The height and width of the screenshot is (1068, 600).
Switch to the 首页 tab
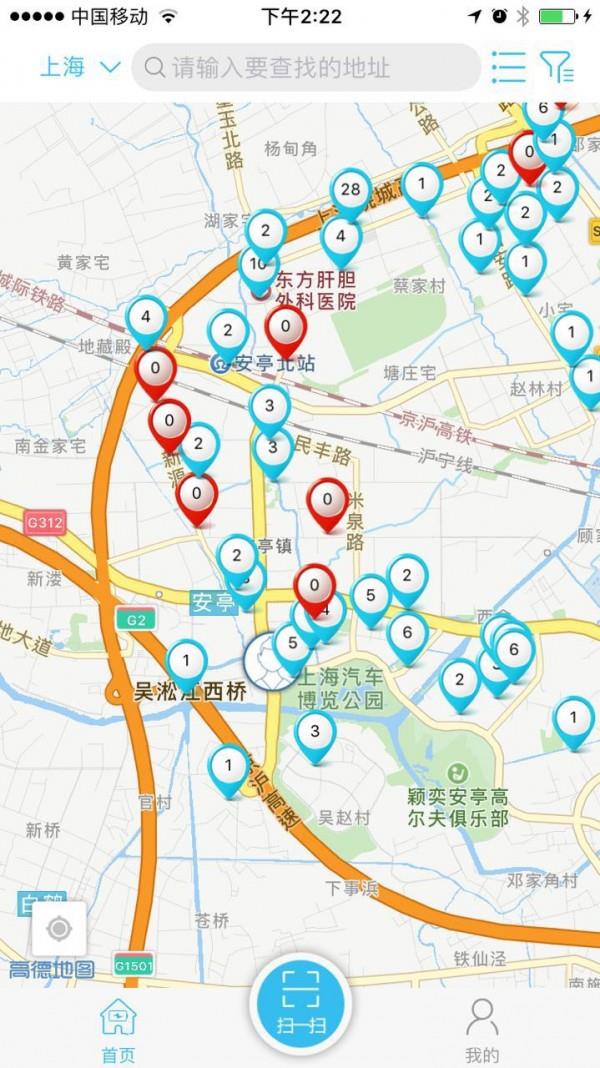(x=118, y=1028)
